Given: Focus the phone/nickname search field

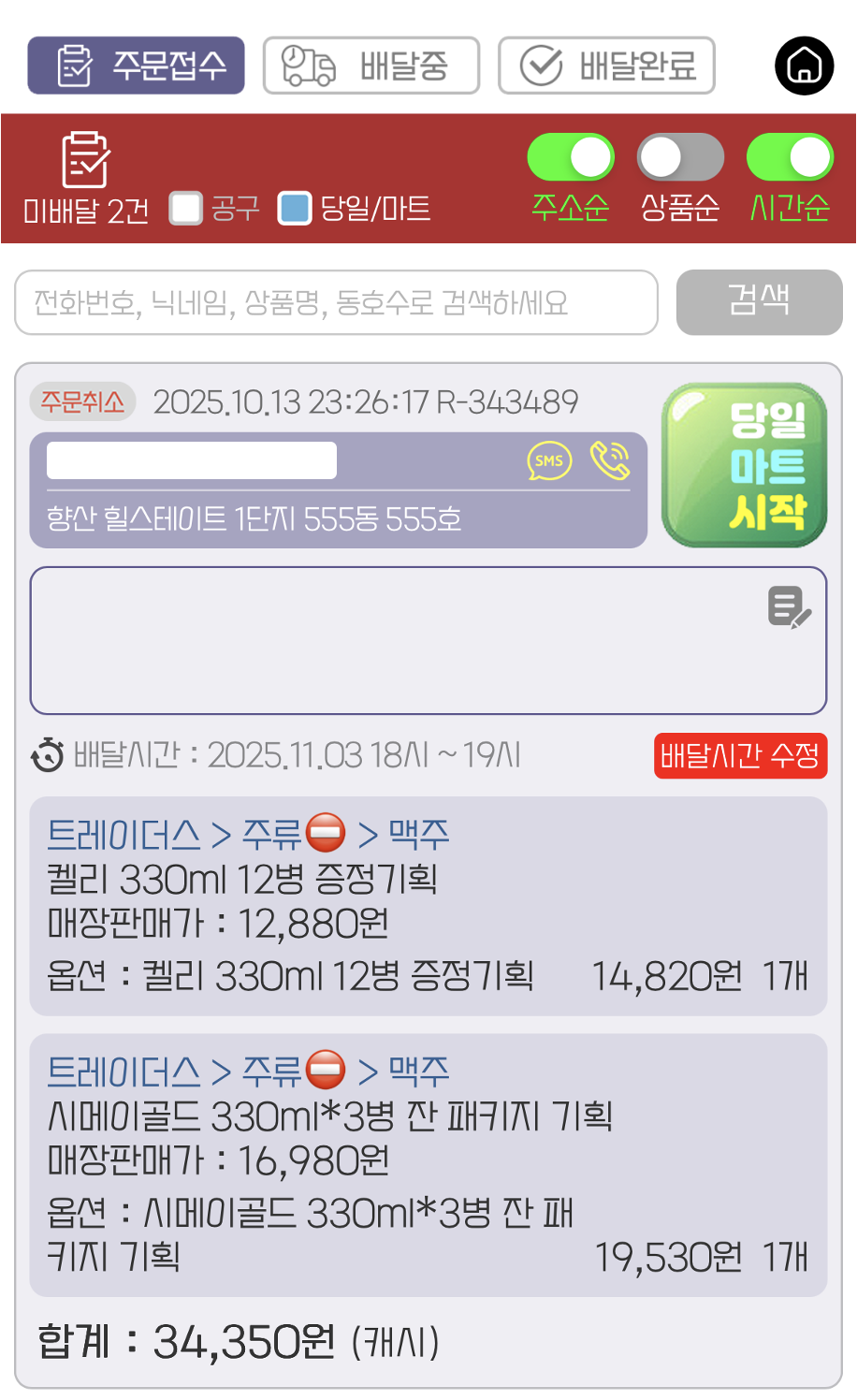Looking at the screenshot, I should [336, 302].
